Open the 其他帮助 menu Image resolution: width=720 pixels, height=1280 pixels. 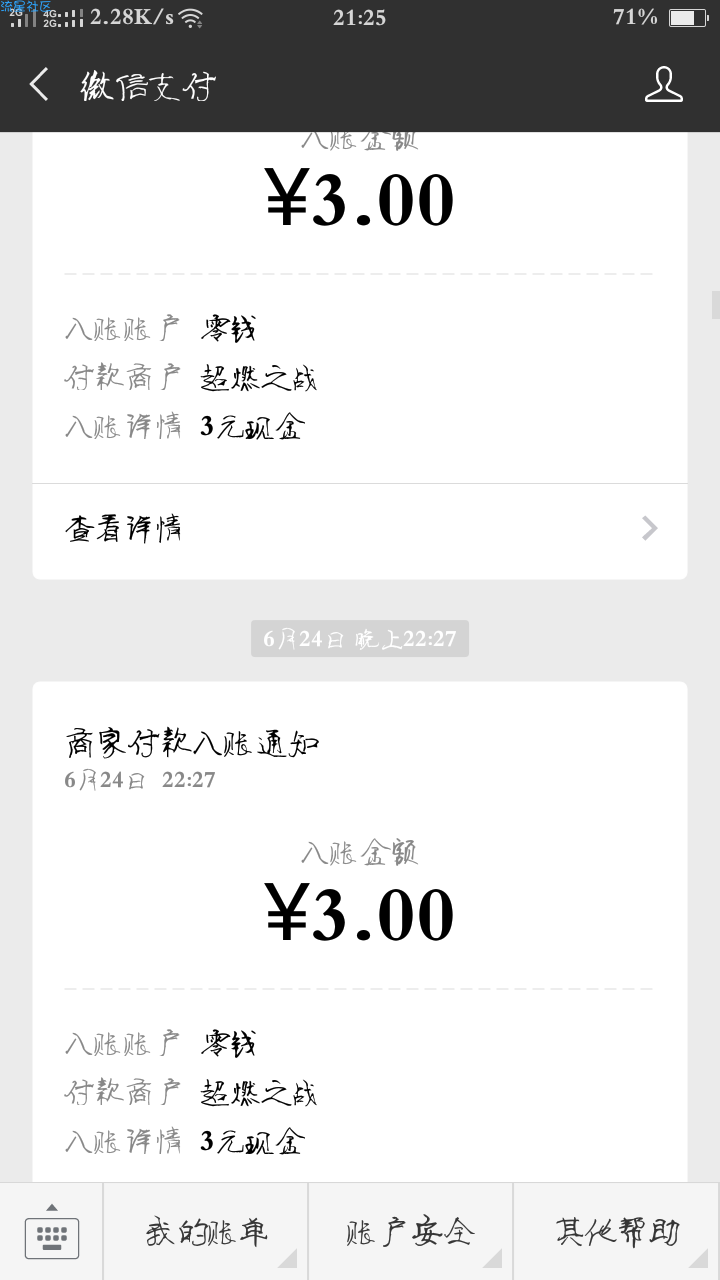pyautogui.click(x=617, y=1233)
